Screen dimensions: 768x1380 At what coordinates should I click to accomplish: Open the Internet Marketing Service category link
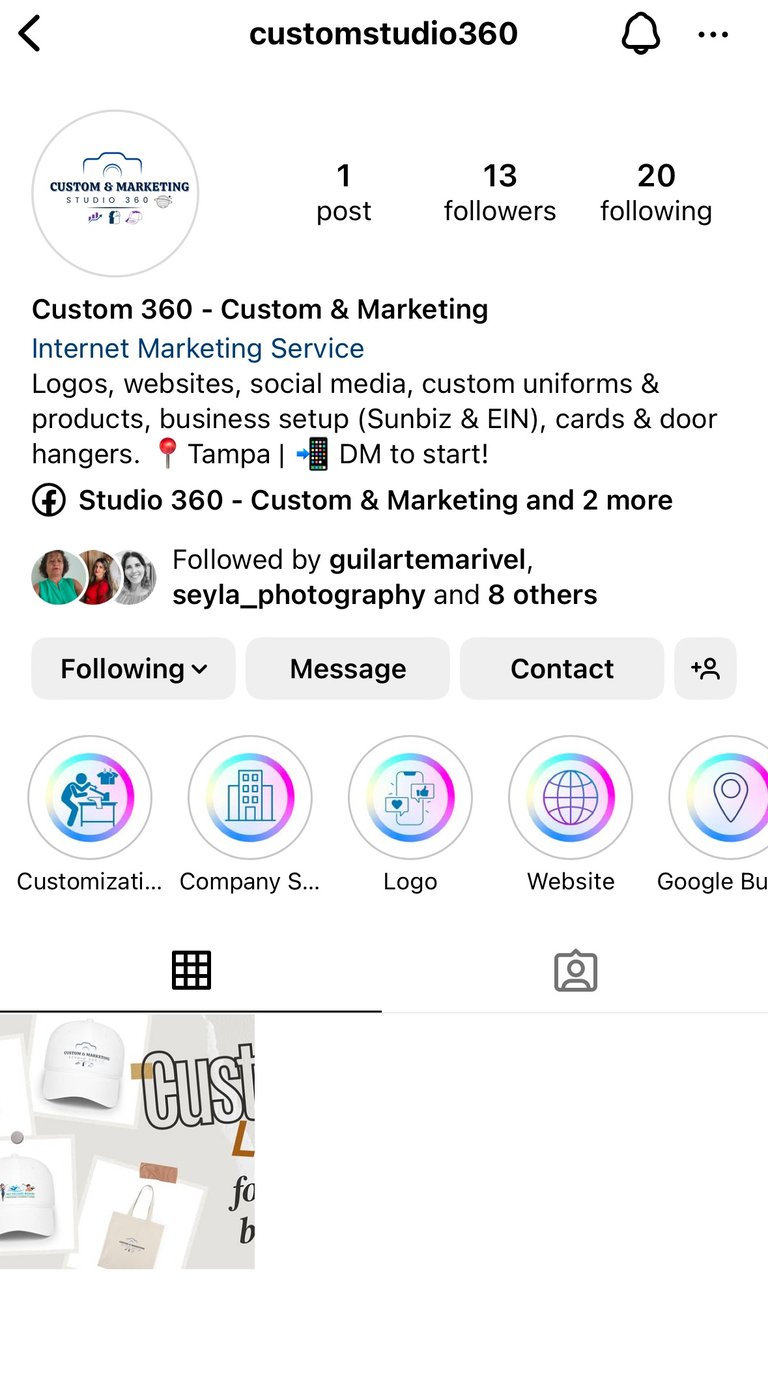[x=198, y=348]
